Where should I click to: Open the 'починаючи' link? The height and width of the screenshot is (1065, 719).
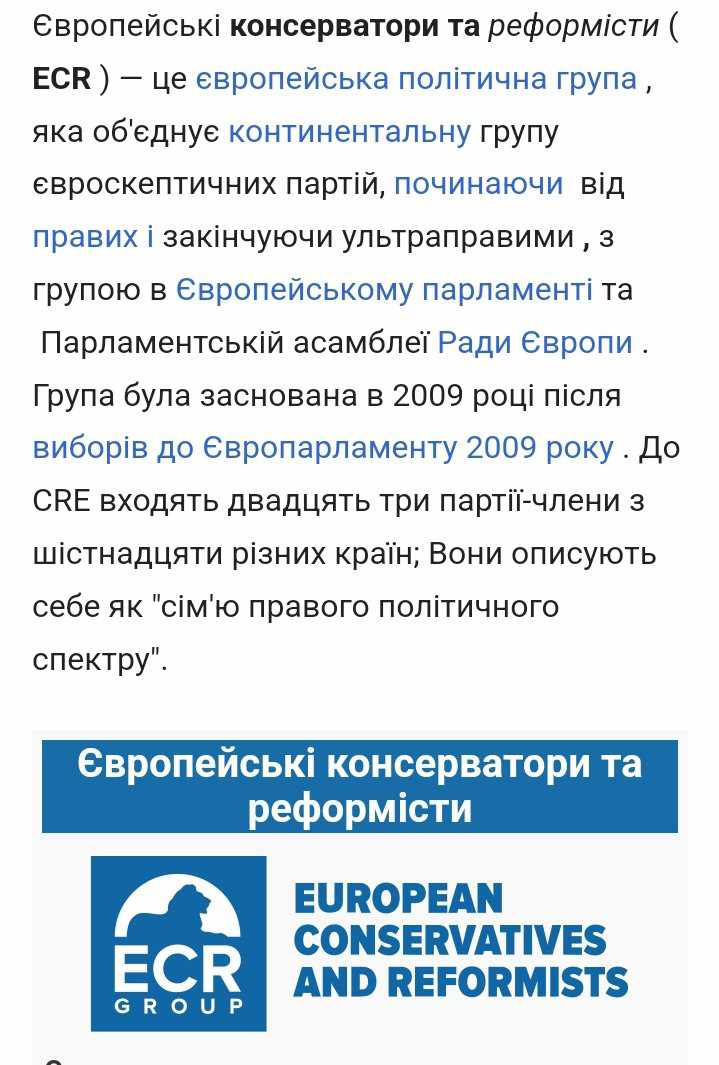click(x=478, y=184)
